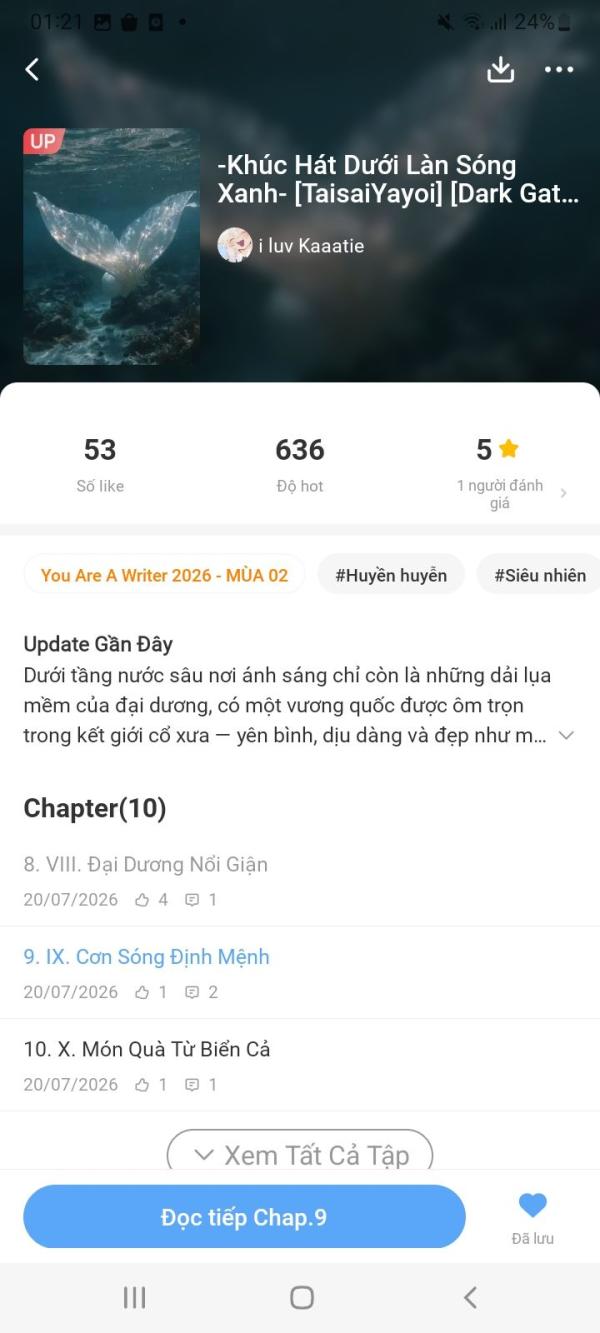Expand Xem Tất Cả Tập chapter list
The image size is (600, 1333).
tap(300, 1155)
